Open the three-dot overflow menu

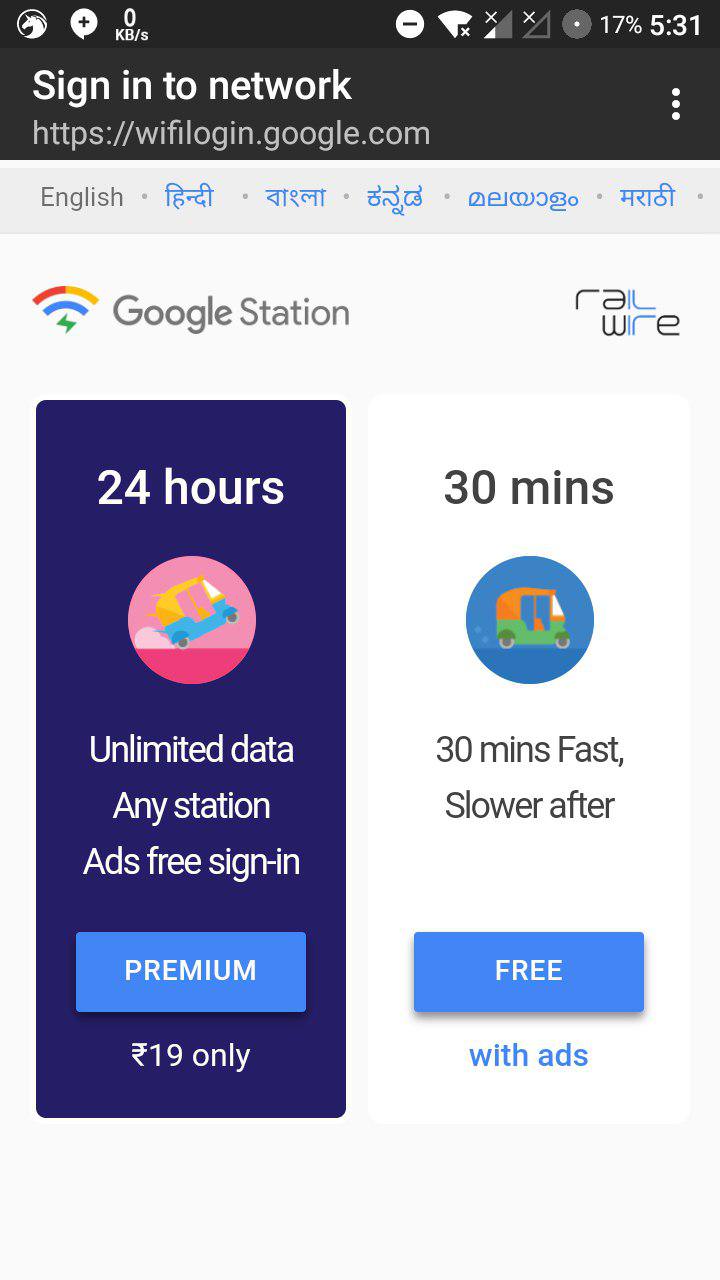click(676, 104)
